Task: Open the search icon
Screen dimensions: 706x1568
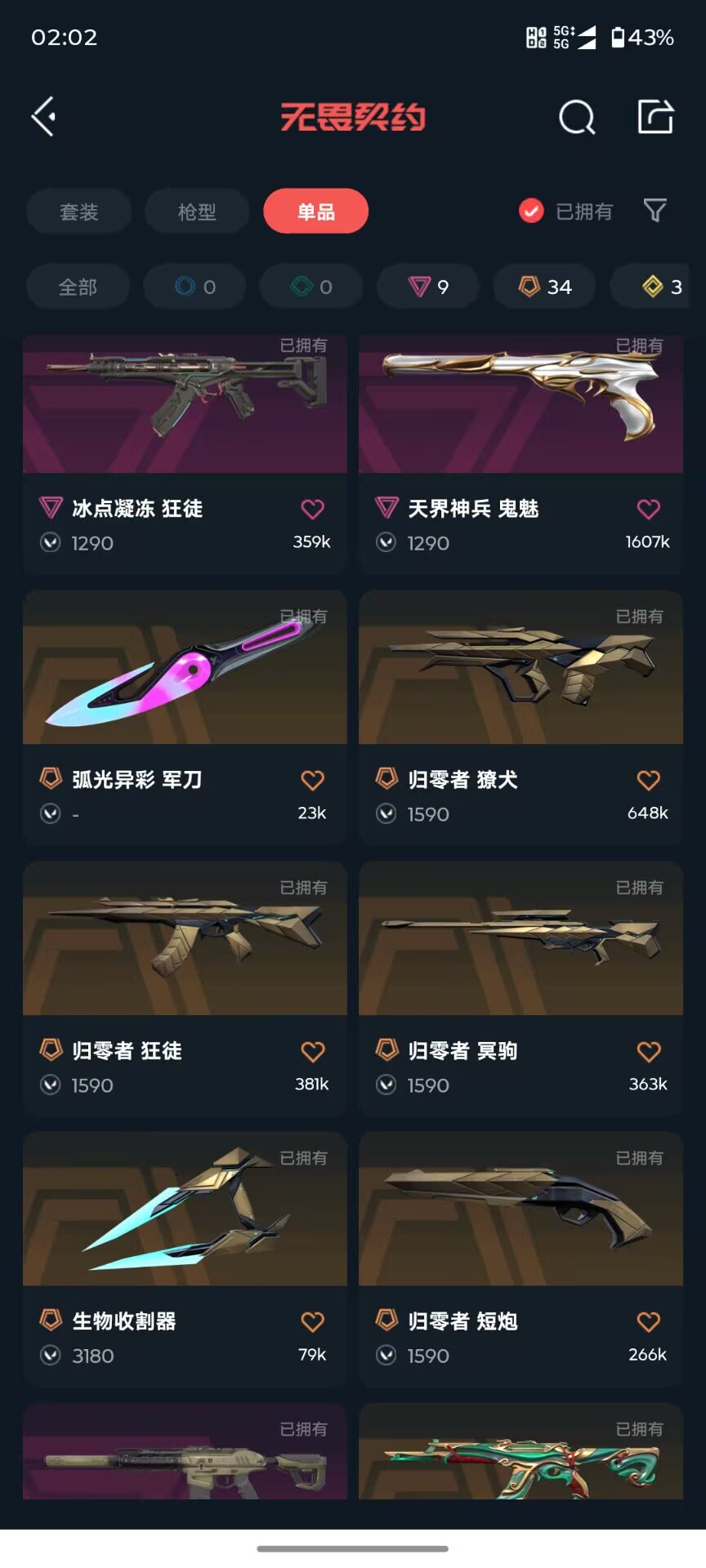Action: [577, 117]
